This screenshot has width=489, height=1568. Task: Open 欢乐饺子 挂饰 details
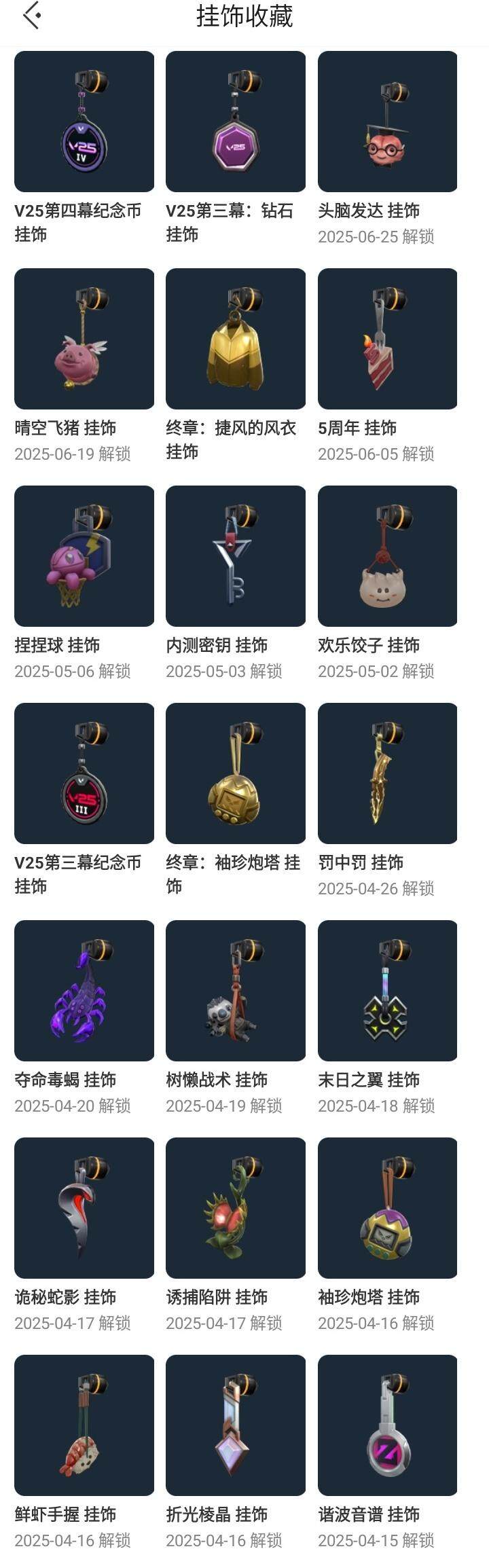click(387, 556)
